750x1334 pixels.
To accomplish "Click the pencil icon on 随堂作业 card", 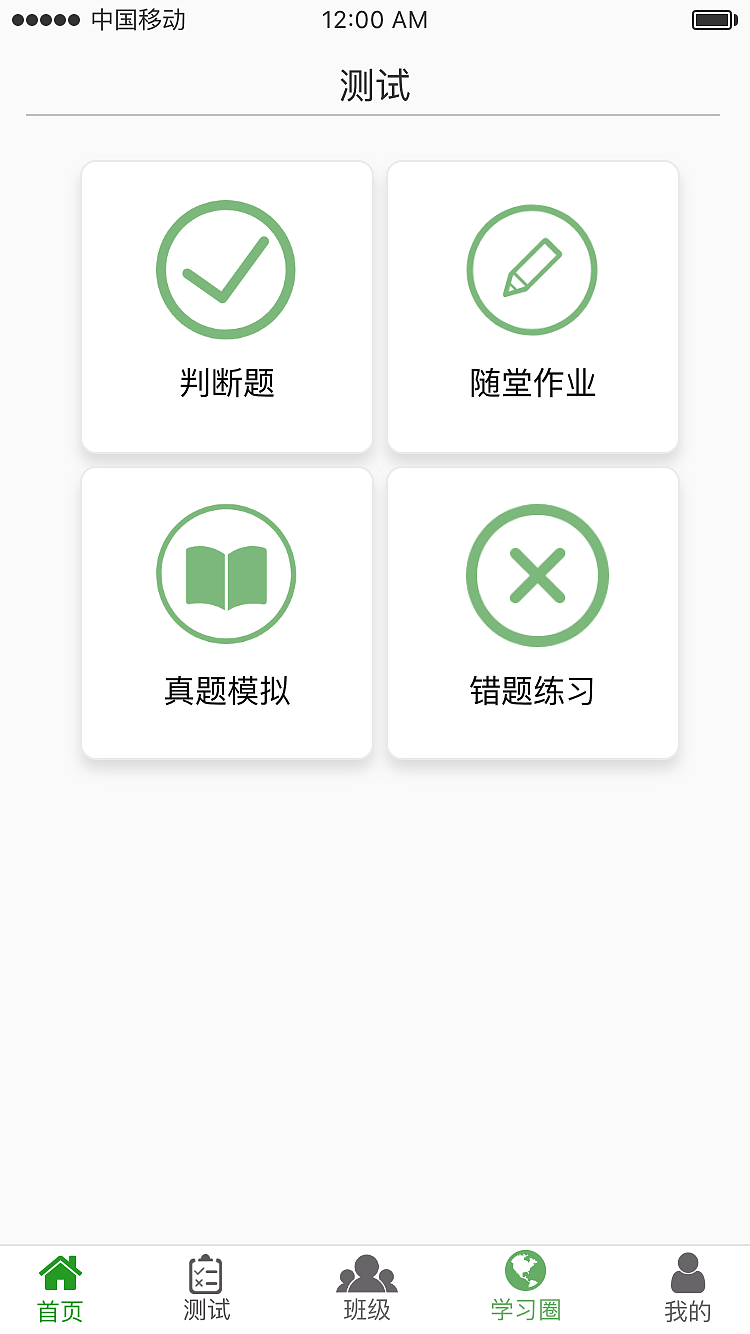I will point(532,270).
